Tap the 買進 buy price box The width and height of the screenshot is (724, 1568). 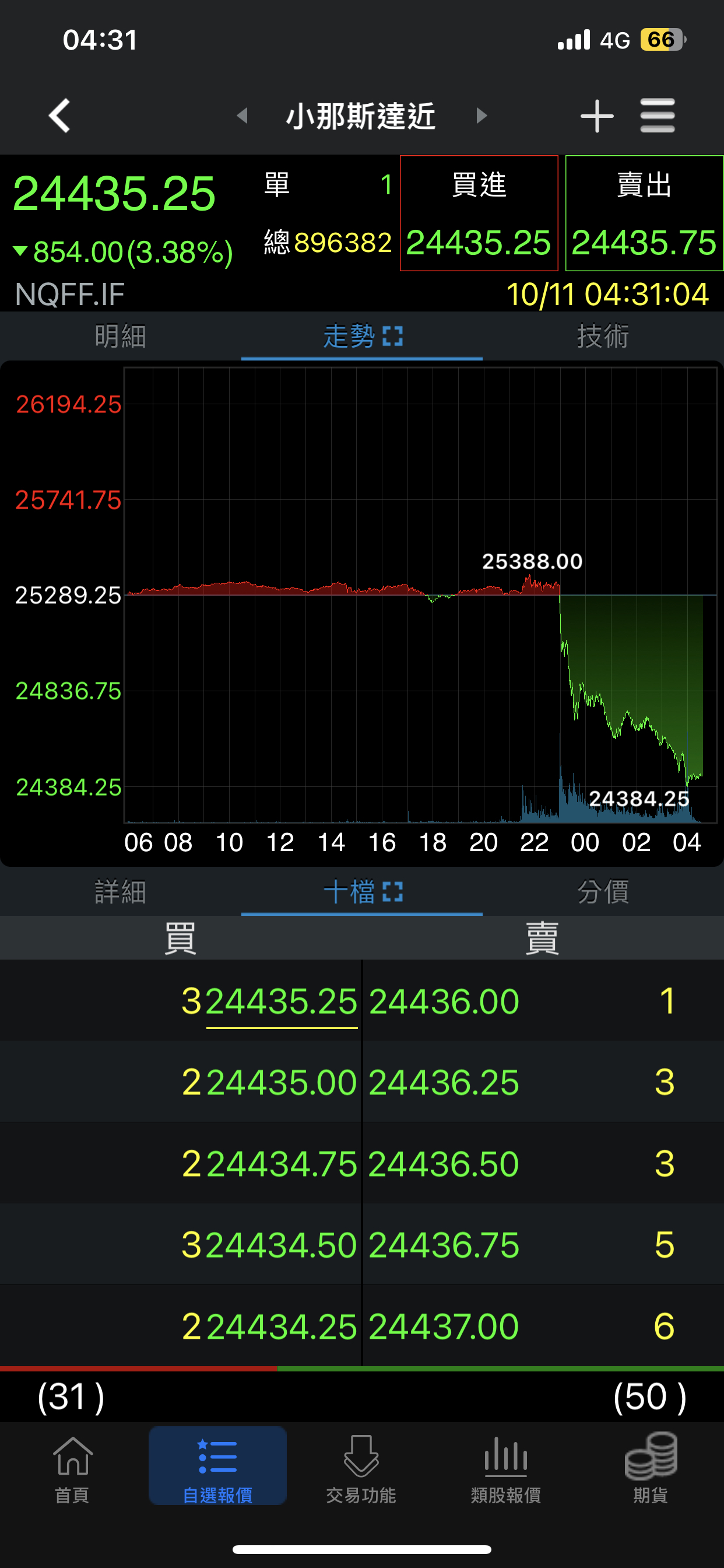pyautogui.click(x=479, y=213)
